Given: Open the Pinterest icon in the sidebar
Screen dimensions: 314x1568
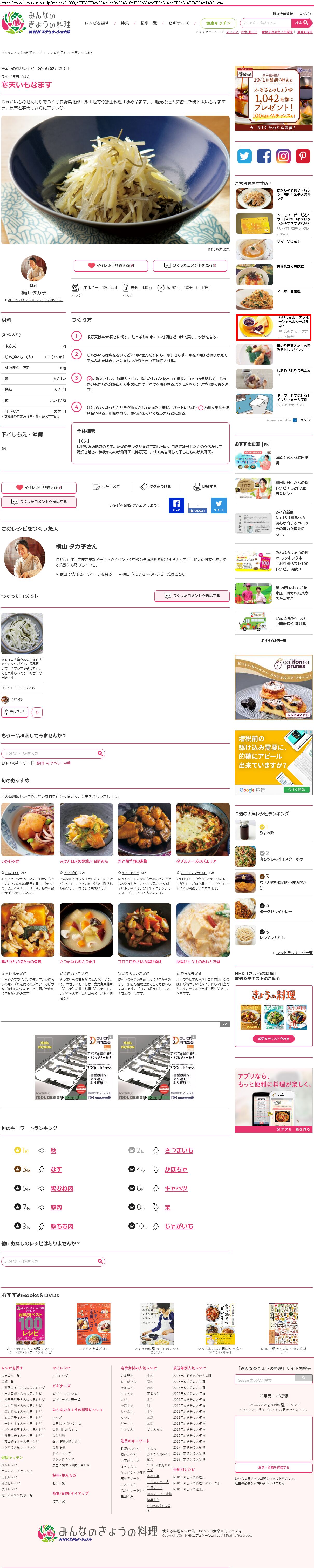Looking at the screenshot, I should [x=302, y=156].
